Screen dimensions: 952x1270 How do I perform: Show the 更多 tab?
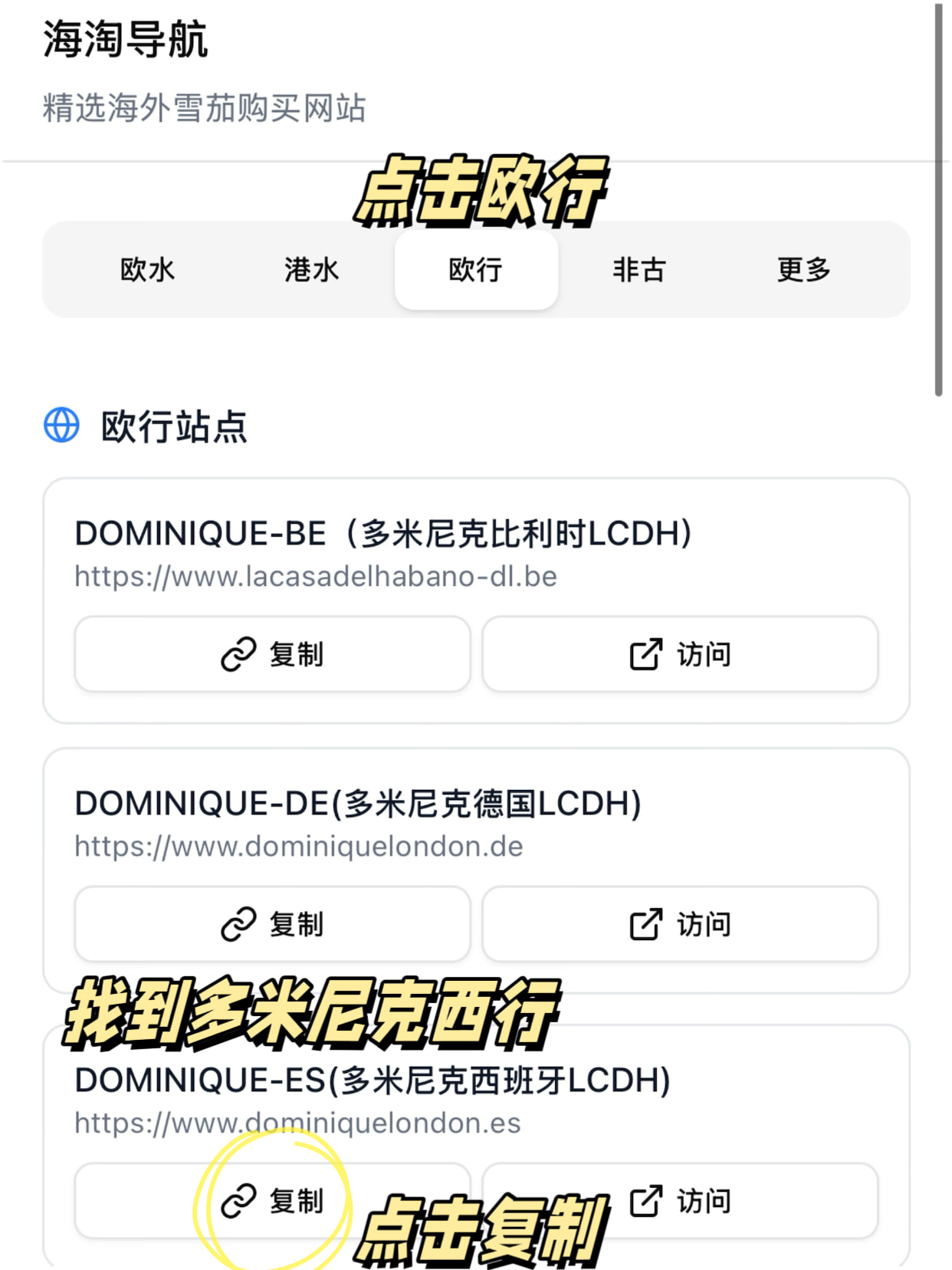pyautogui.click(x=803, y=270)
